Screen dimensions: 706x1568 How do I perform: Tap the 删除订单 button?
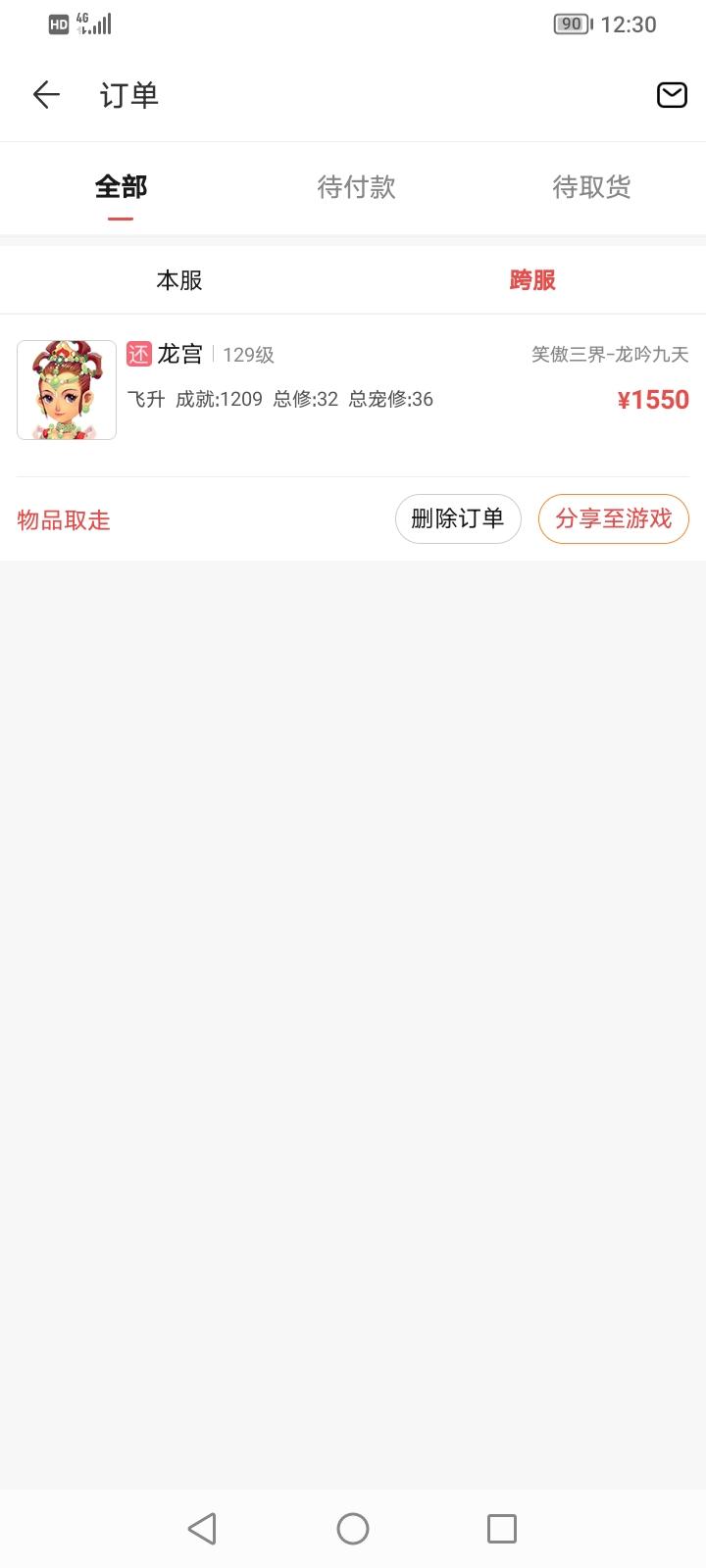(x=457, y=518)
